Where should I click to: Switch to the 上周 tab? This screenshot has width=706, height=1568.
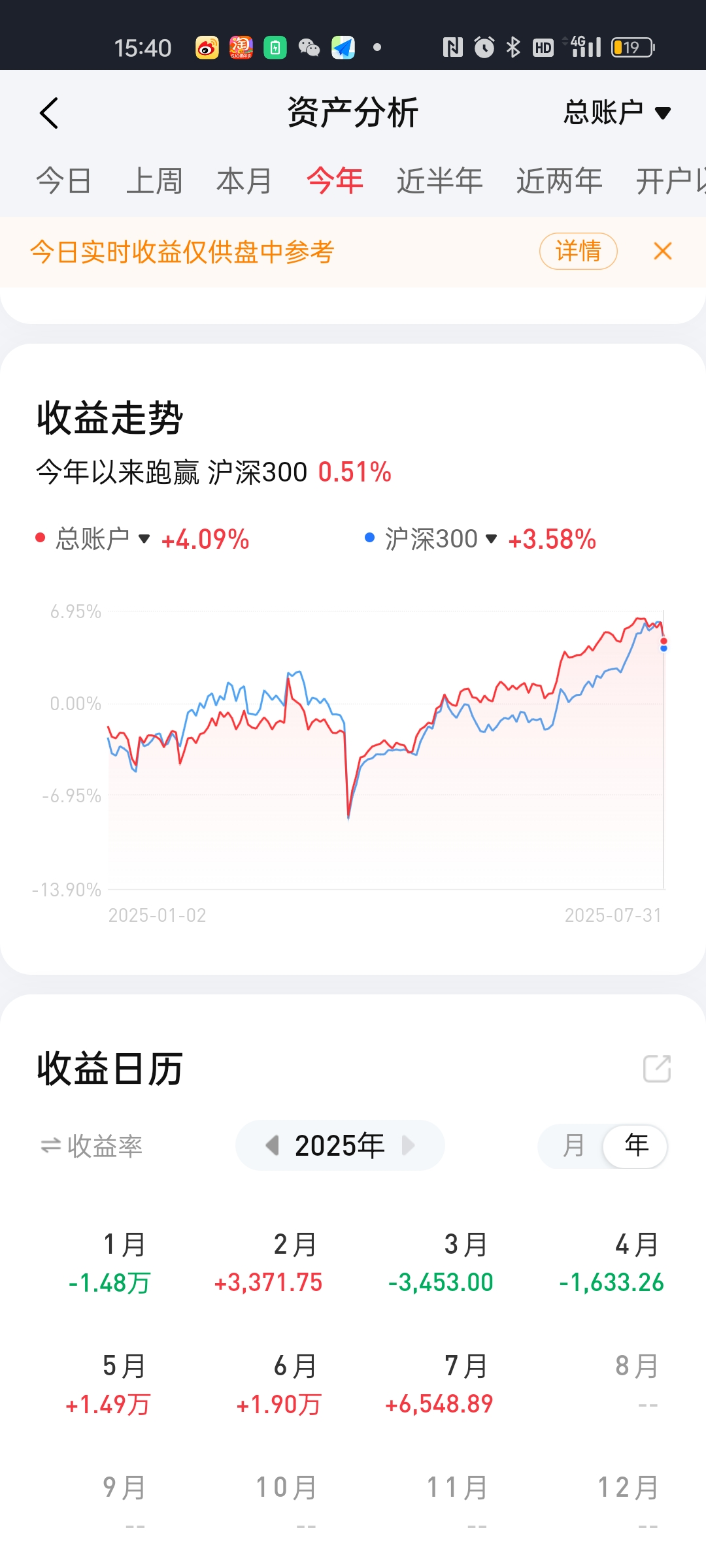[154, 181]
